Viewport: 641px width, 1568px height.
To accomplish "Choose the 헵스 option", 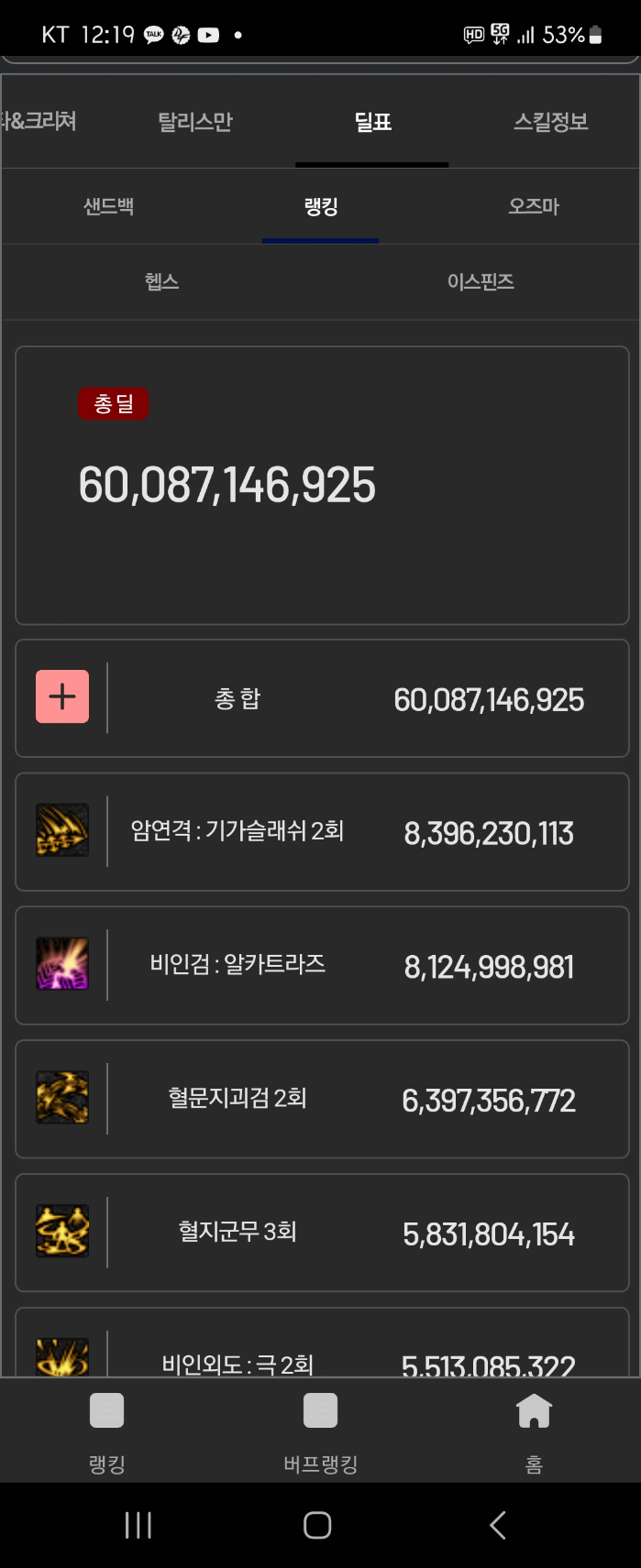I will click(161, 281).
